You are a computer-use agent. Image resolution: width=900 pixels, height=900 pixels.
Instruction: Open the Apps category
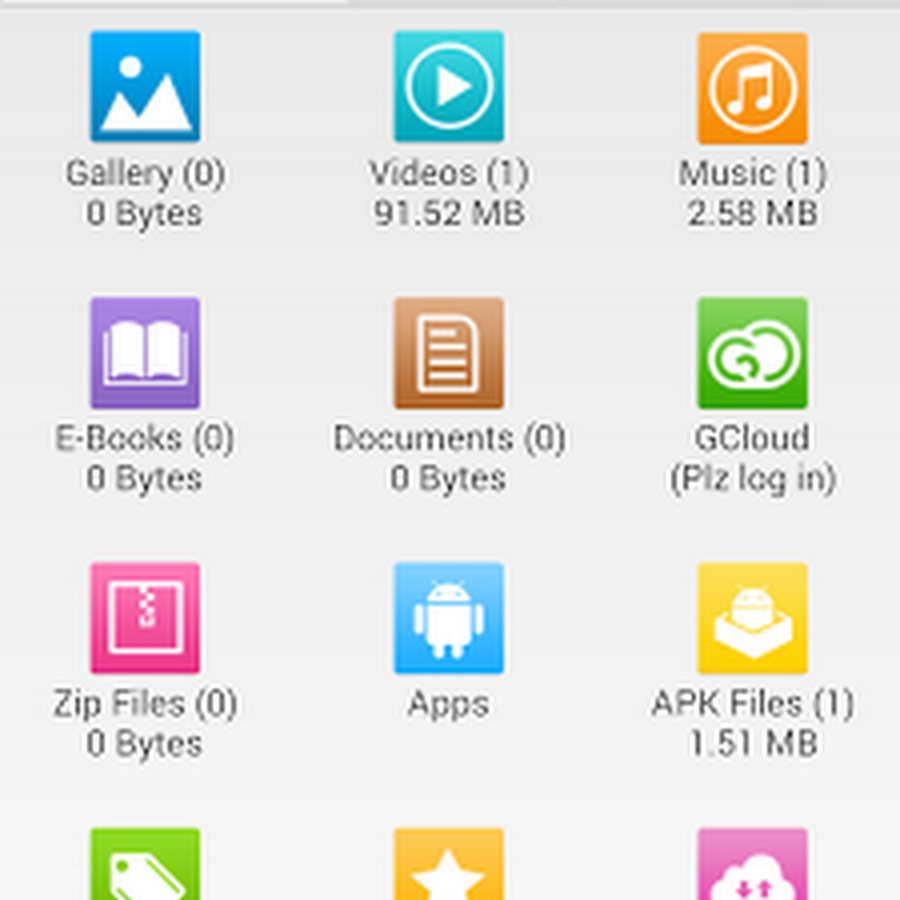(x=449, y=618)
